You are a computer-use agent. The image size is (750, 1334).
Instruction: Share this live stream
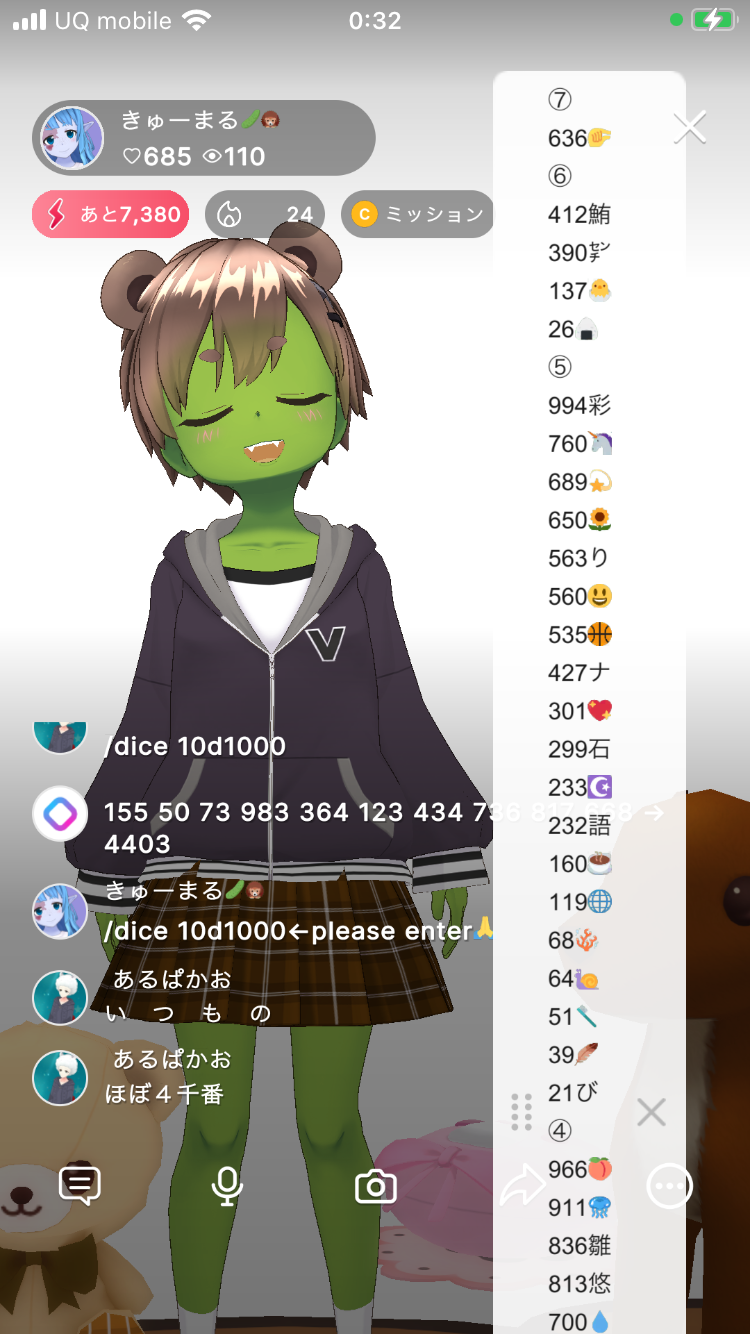[522, 1187]
